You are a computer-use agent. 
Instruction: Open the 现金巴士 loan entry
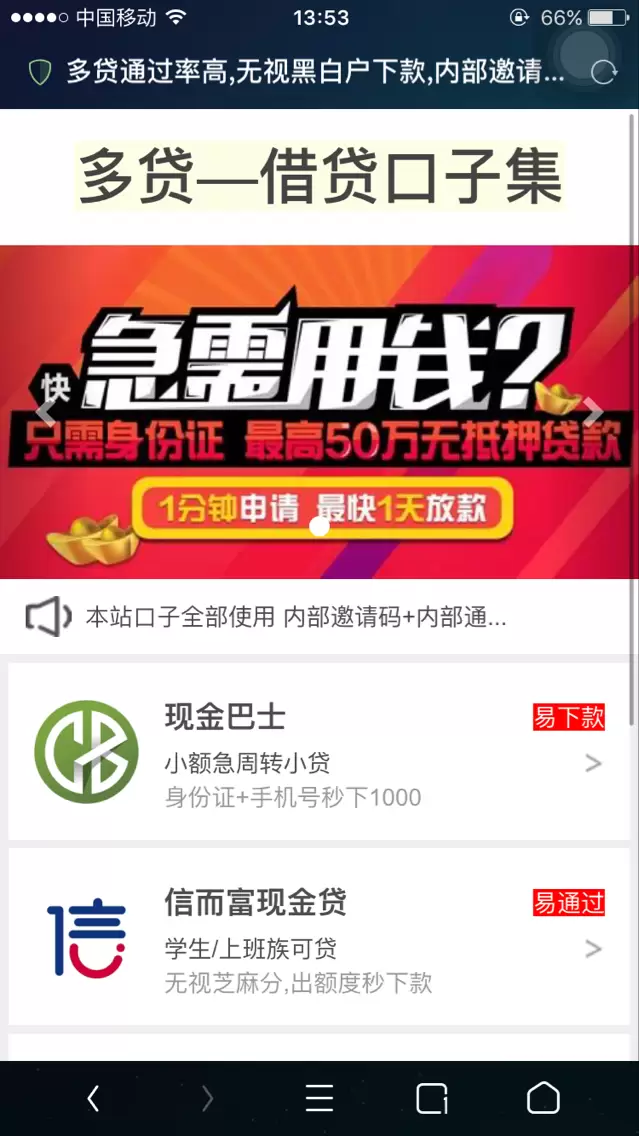point(319,751)
